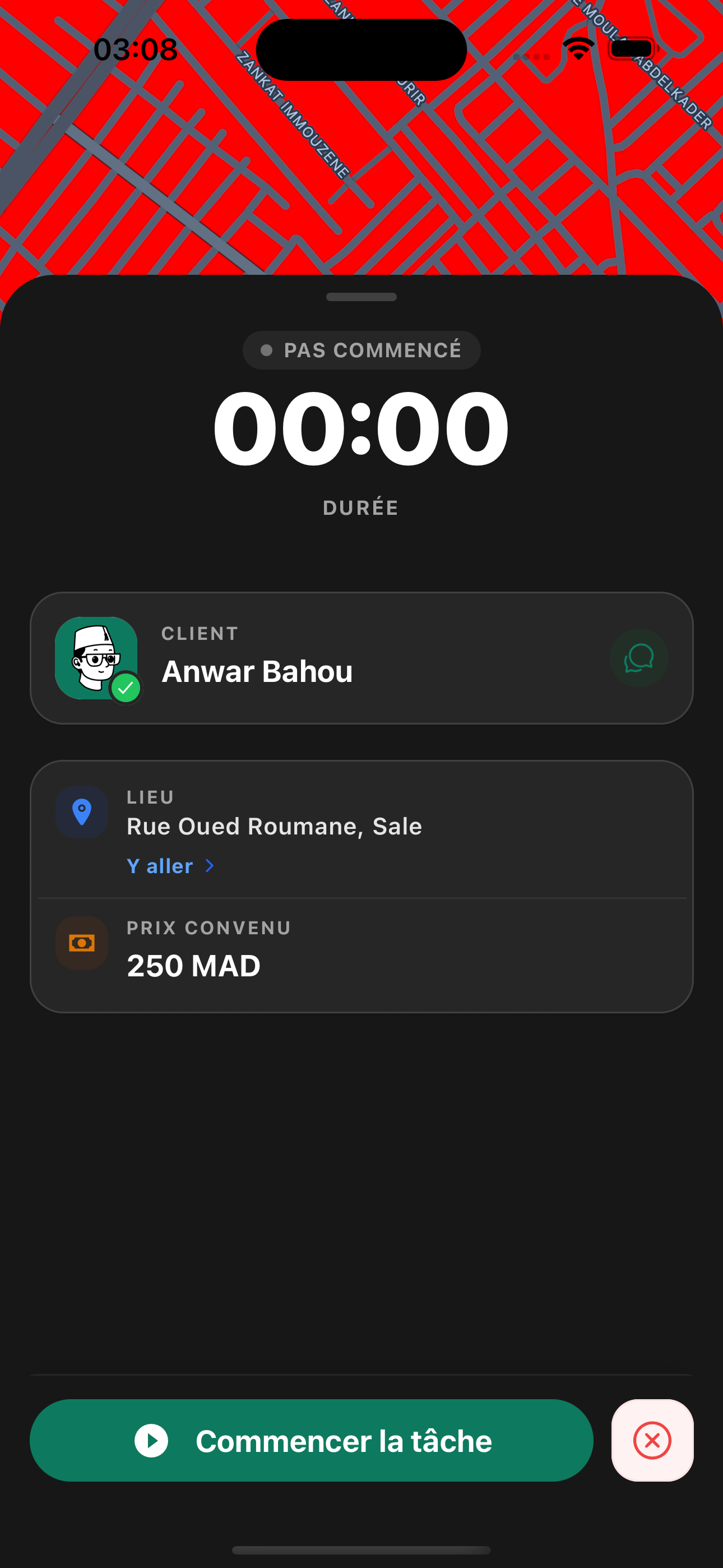
Task: Tap Anwar Bahou's profile avatar
Action: pyautogui.click(x=97, y=658)
